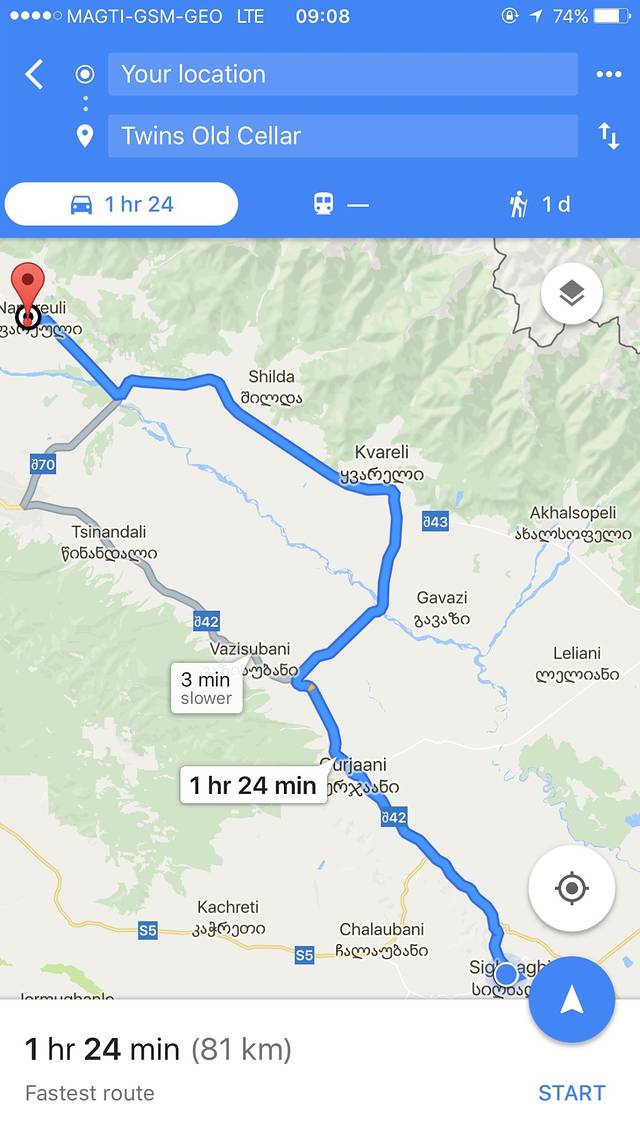Edit the 'Twins Old Cellar' destination field

pos(342,136)
